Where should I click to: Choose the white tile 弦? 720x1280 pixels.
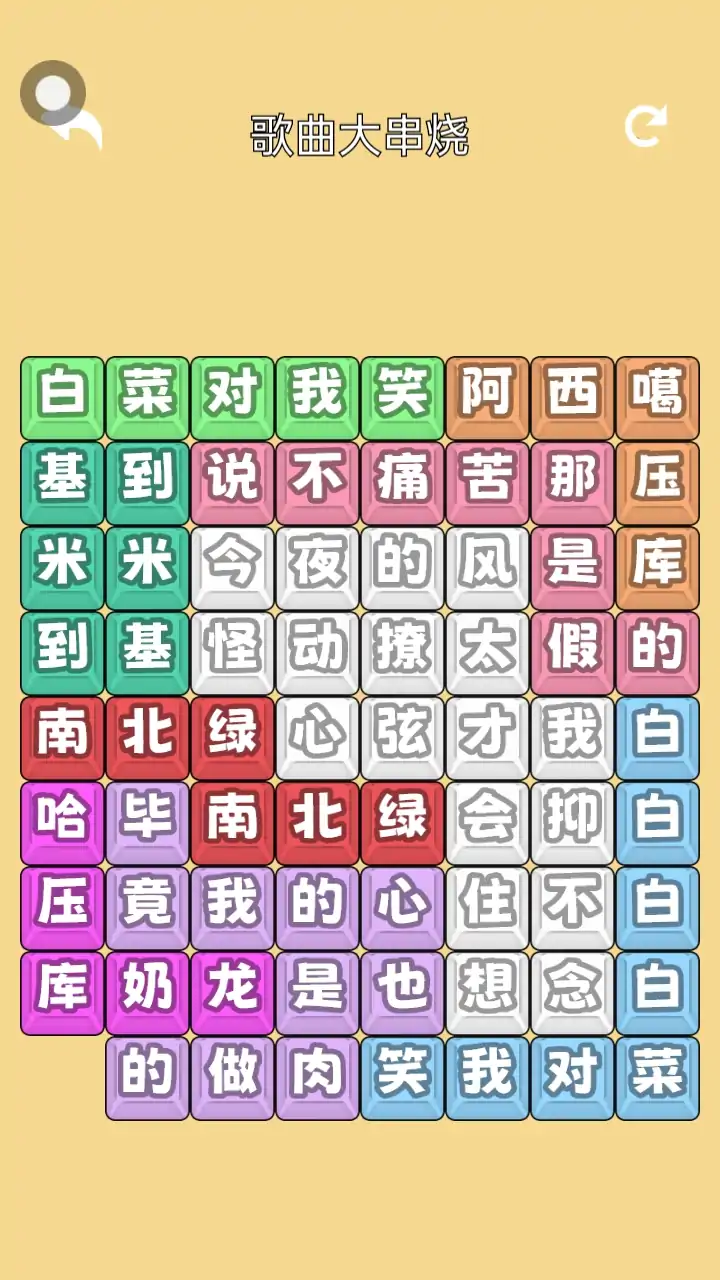pos(402,737)
